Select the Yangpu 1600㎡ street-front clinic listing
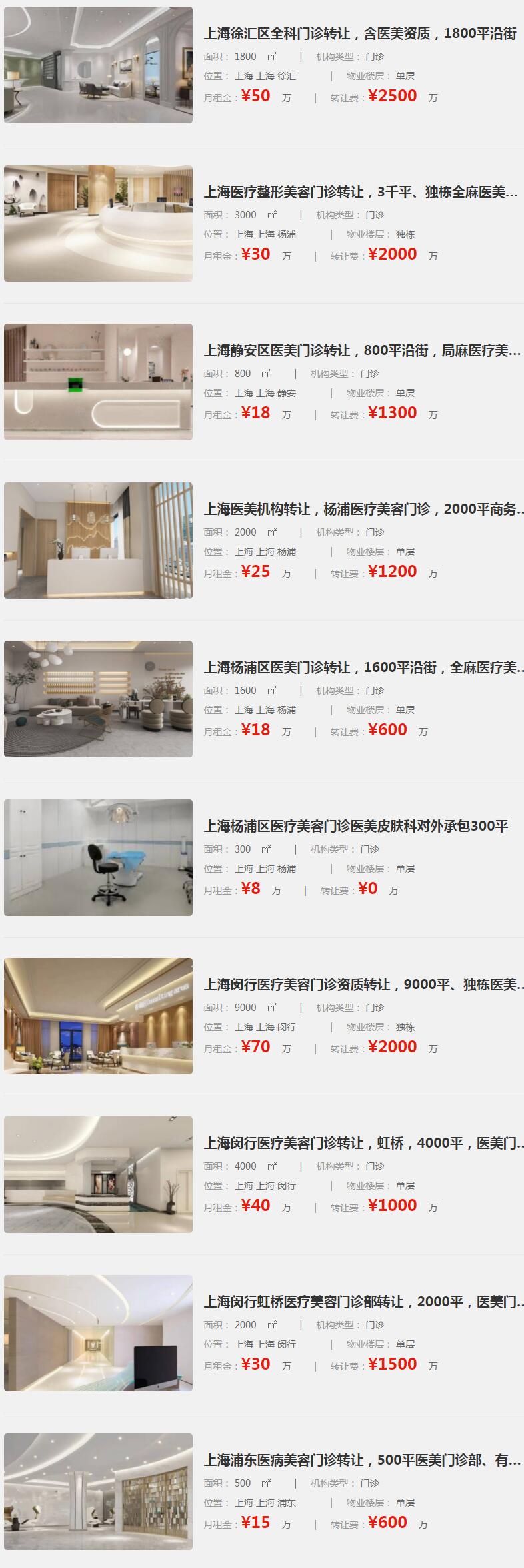 (x=360, y=667)
